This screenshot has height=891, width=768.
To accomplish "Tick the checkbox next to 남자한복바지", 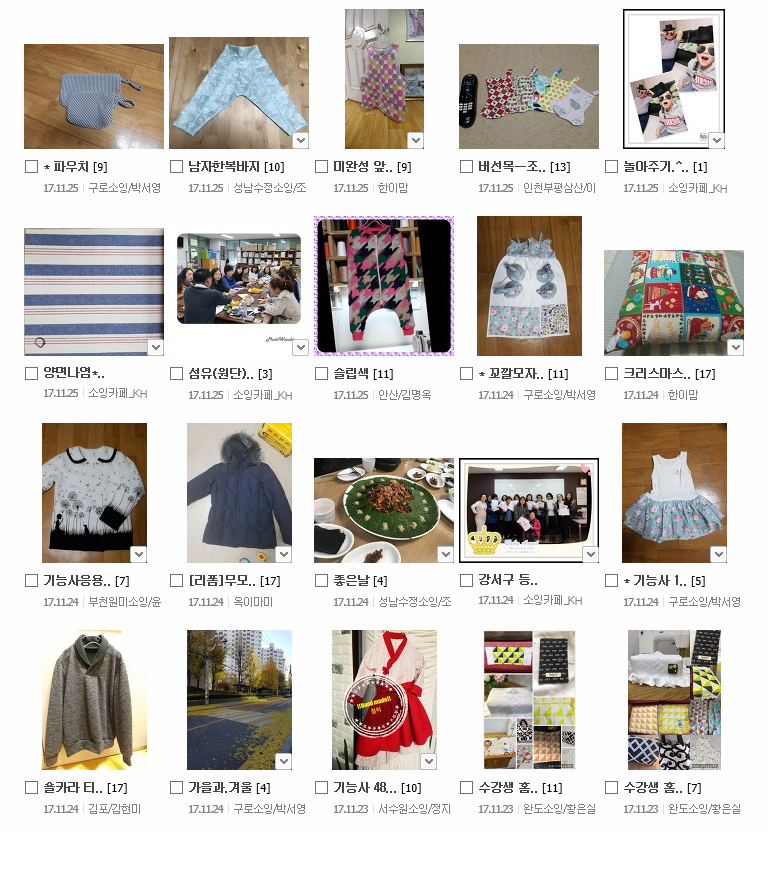I will (176, 167).
